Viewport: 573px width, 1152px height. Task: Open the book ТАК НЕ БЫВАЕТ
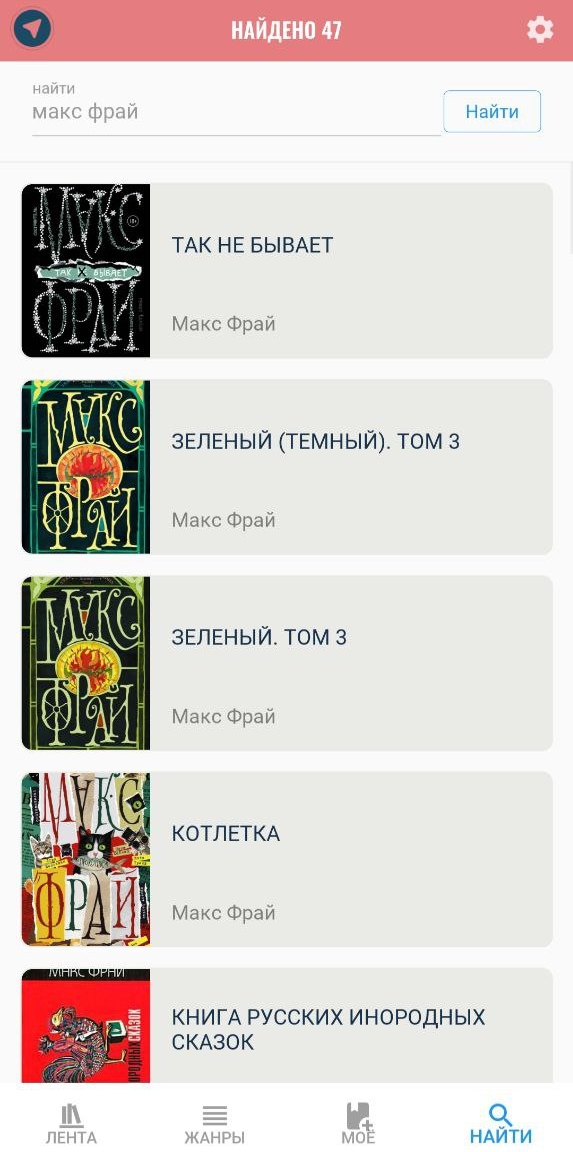287,270
